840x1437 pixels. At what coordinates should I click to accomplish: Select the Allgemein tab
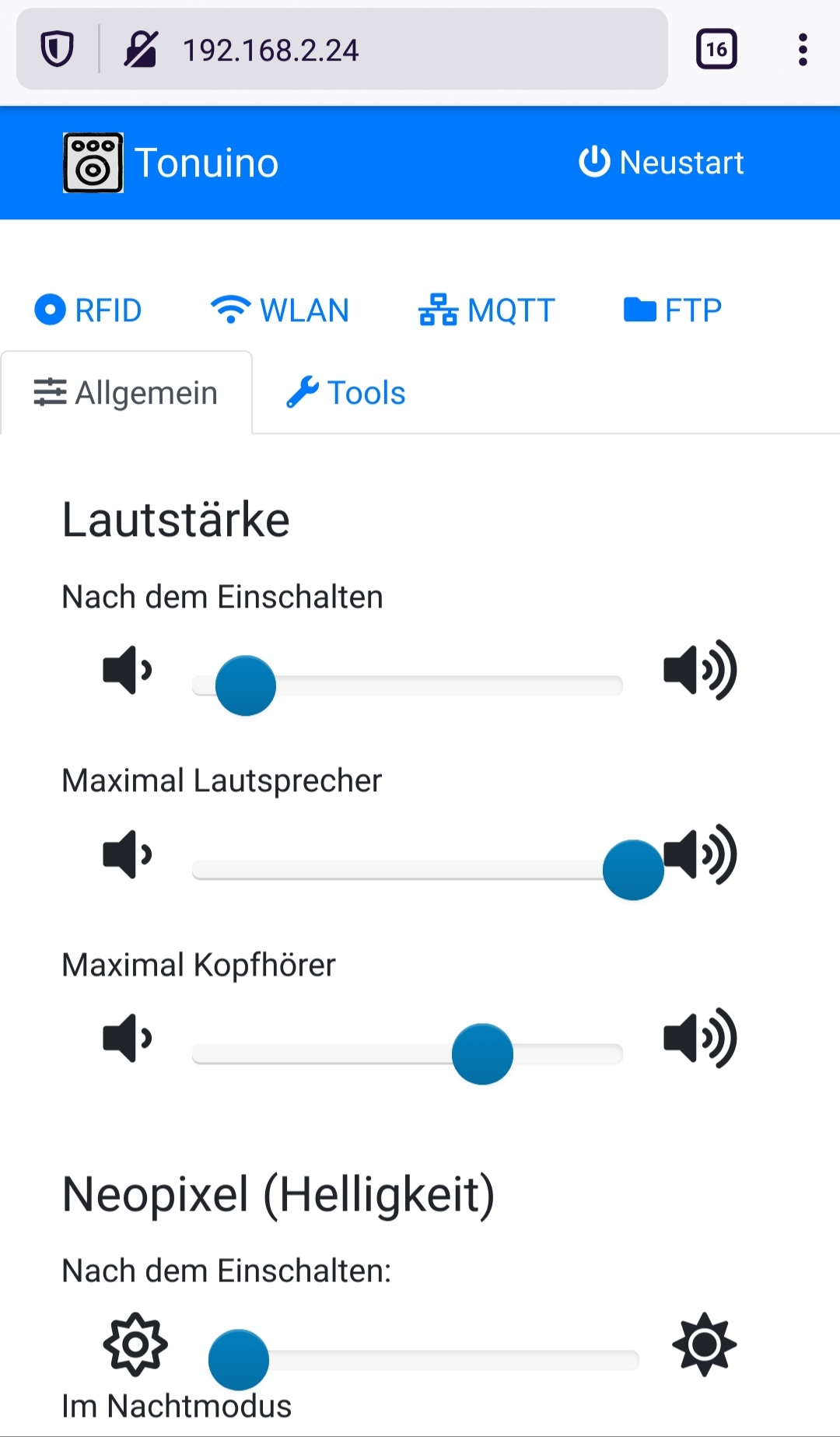pos(126,393)
